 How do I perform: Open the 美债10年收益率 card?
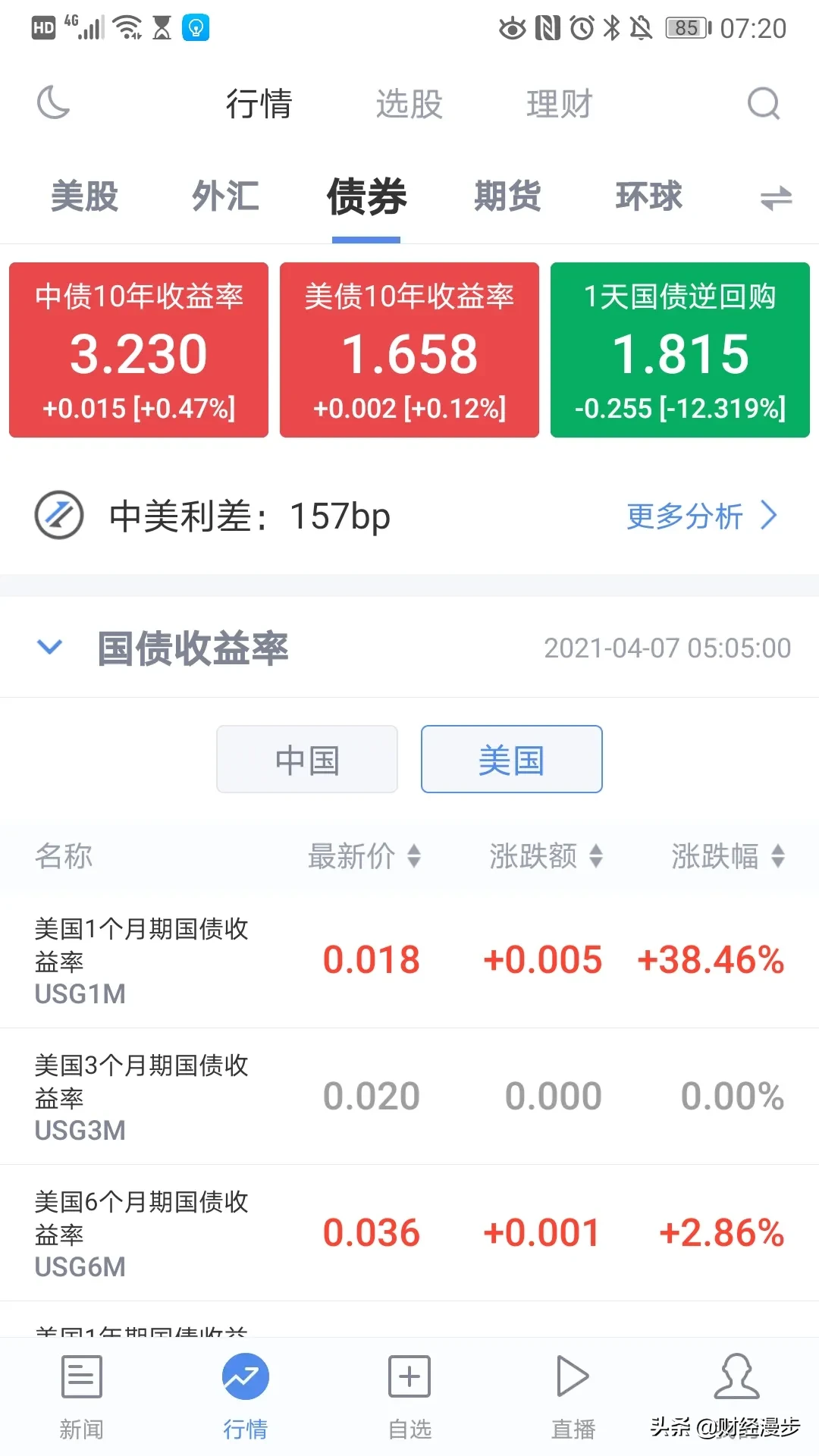tap(409, 350)
